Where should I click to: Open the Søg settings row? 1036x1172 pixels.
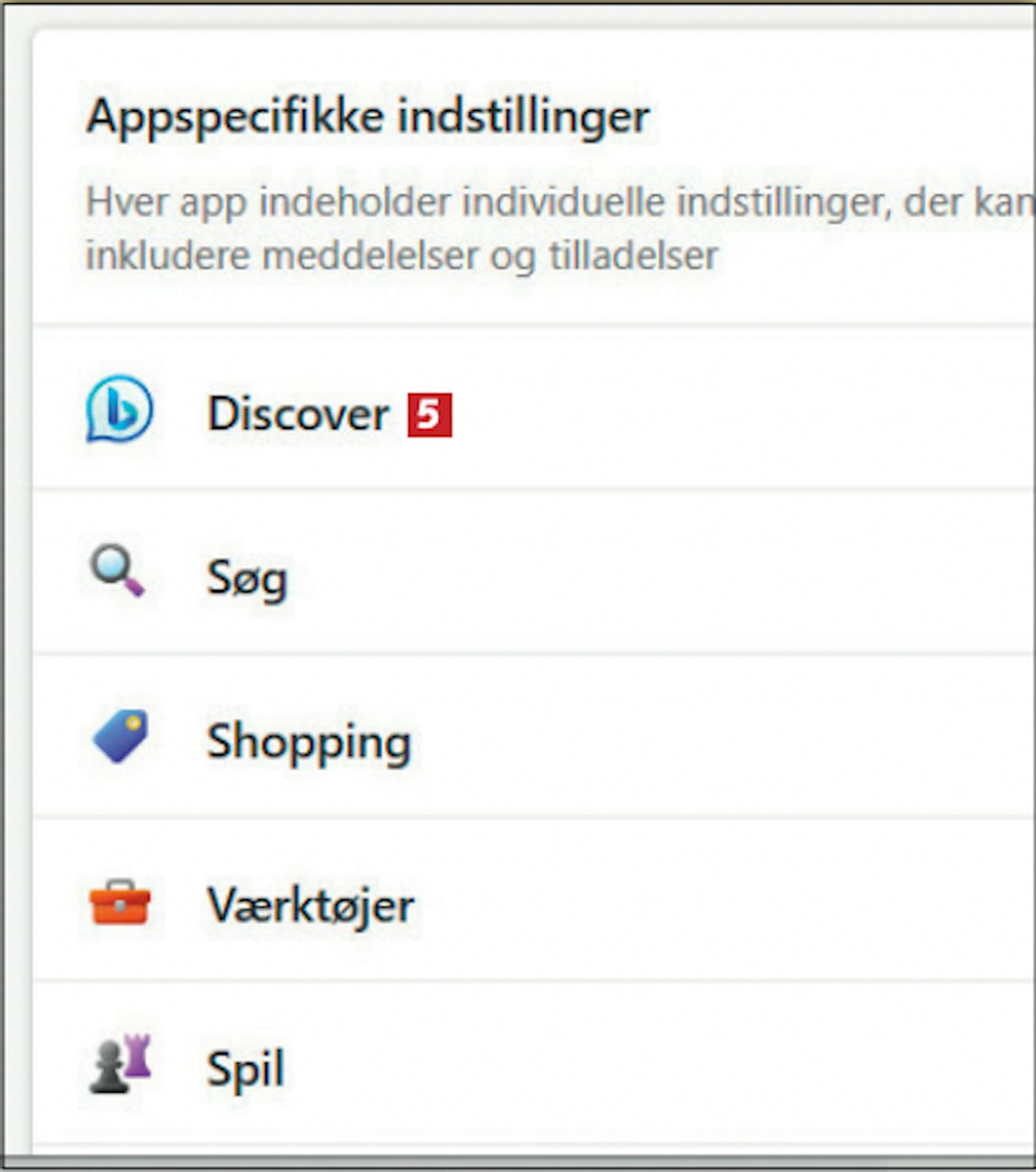pos(247,577)
